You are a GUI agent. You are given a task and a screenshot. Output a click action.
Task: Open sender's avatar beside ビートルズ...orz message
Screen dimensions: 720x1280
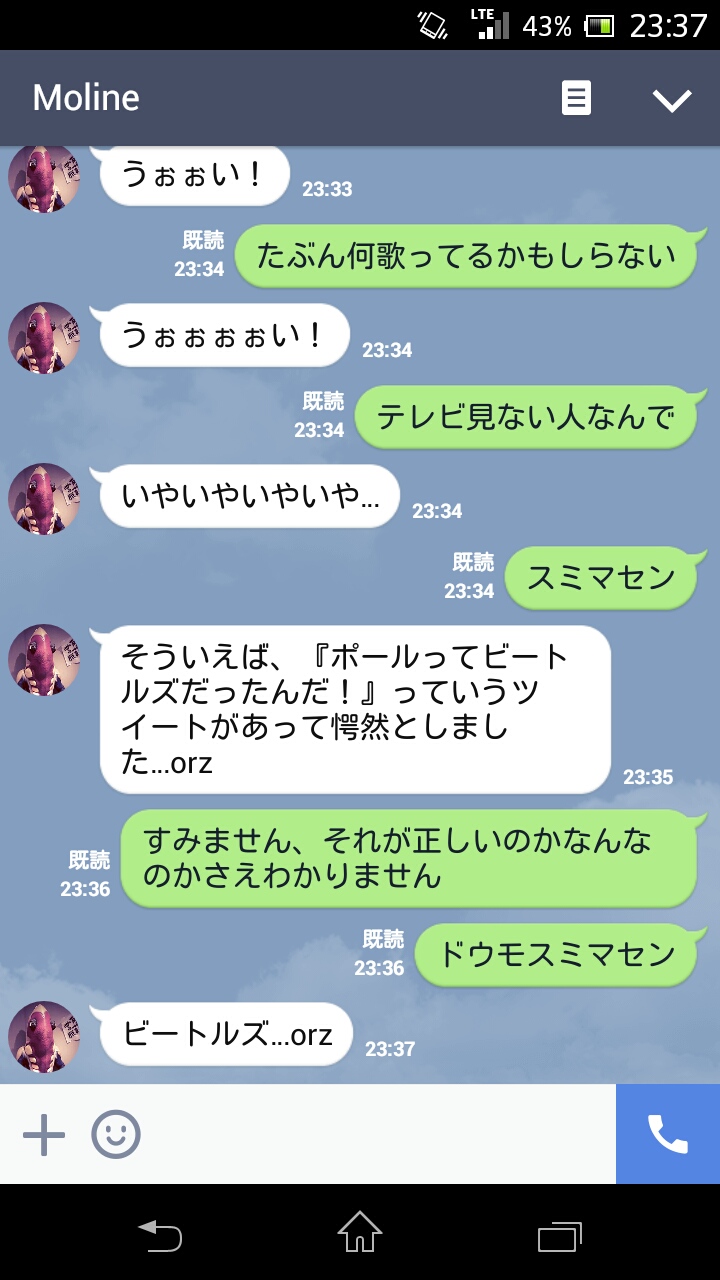44,1037
